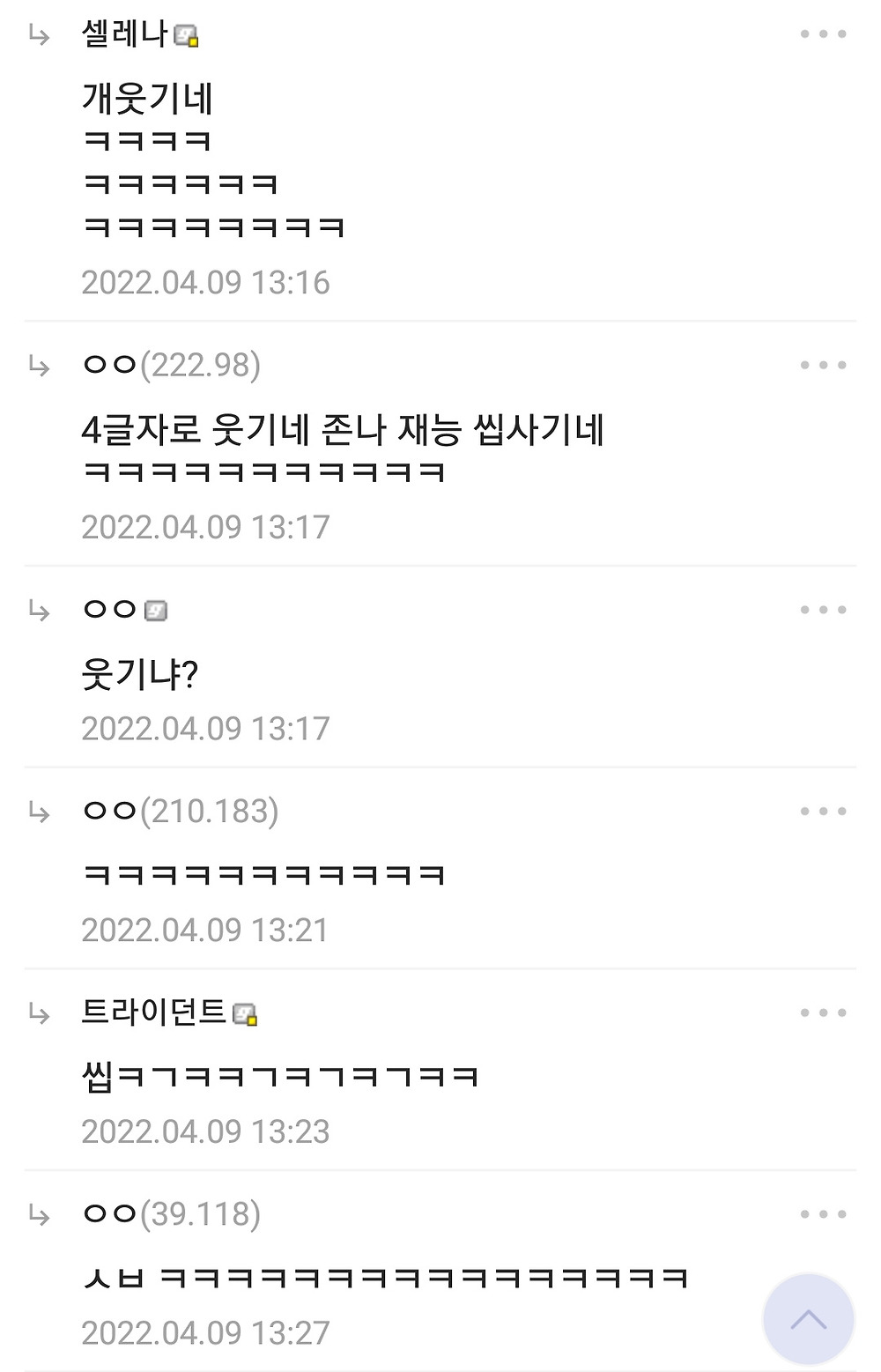View 셀레나's user profile
The image size is (881, 1372).
tap(124, 34)
